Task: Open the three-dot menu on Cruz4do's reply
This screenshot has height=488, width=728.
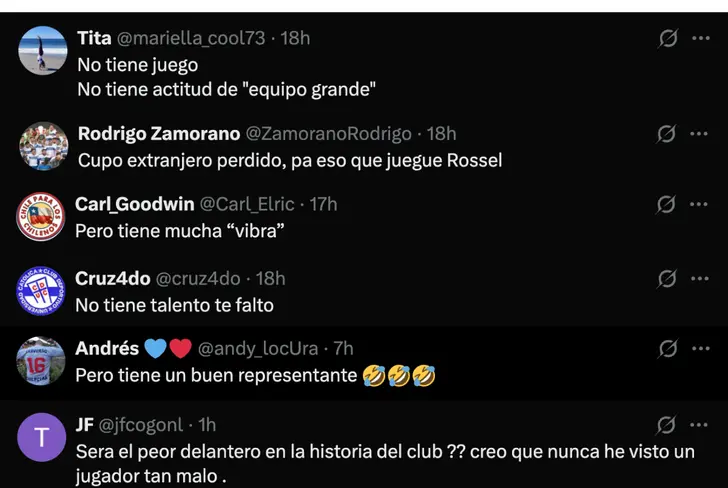Action: (x=698, y=279)
